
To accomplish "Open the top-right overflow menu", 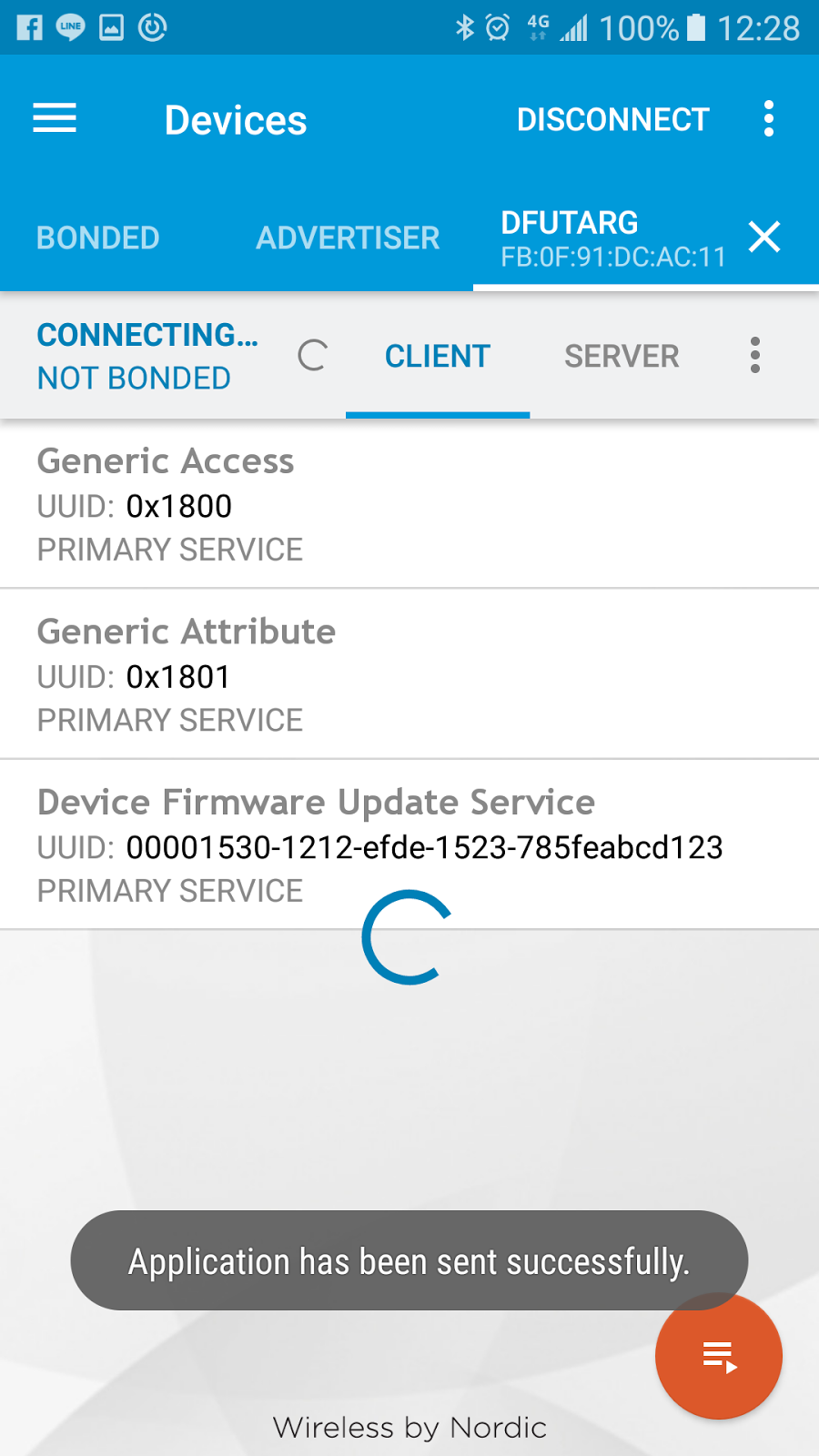I will 769,118.
